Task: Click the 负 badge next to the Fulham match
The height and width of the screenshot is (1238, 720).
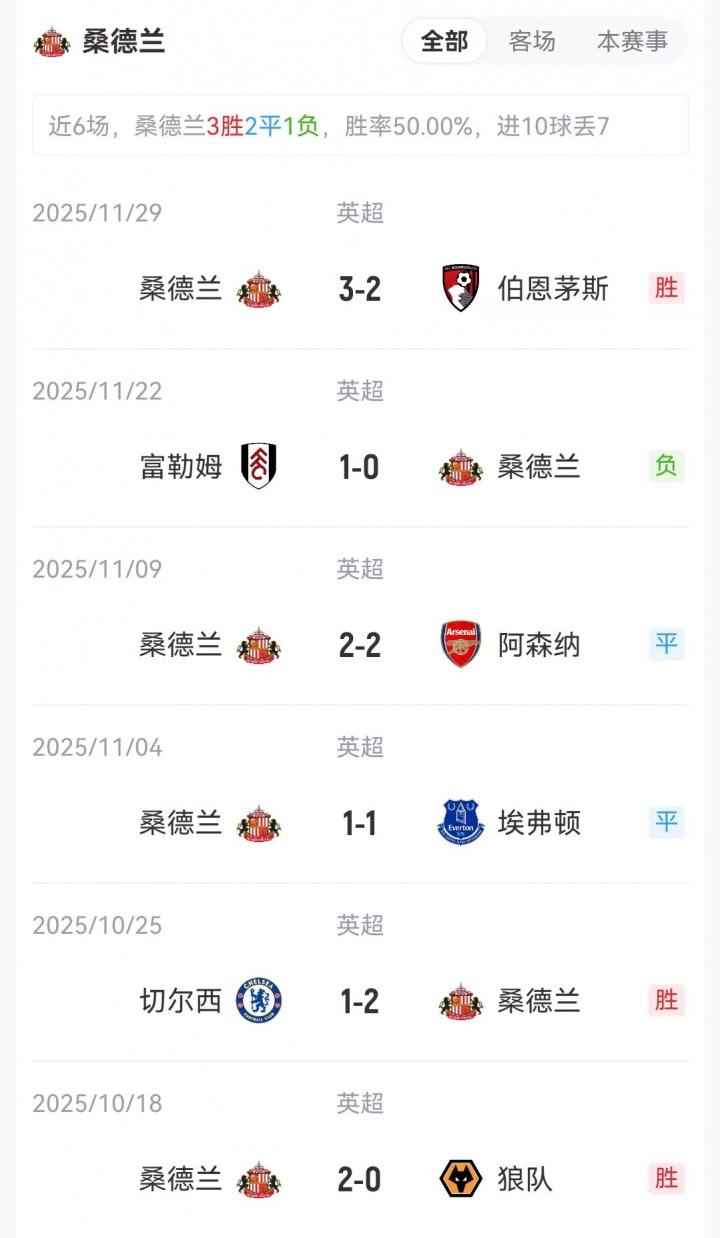Action: pyautogui.click(x=665, y=466)
